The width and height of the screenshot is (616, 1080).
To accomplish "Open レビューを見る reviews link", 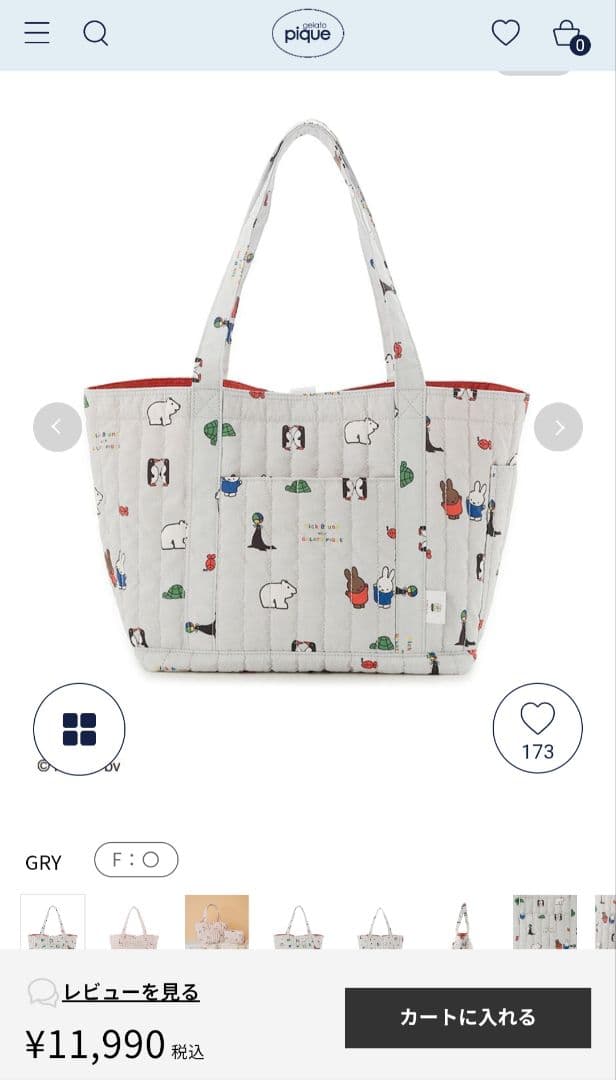I will [x=130, y=992].
